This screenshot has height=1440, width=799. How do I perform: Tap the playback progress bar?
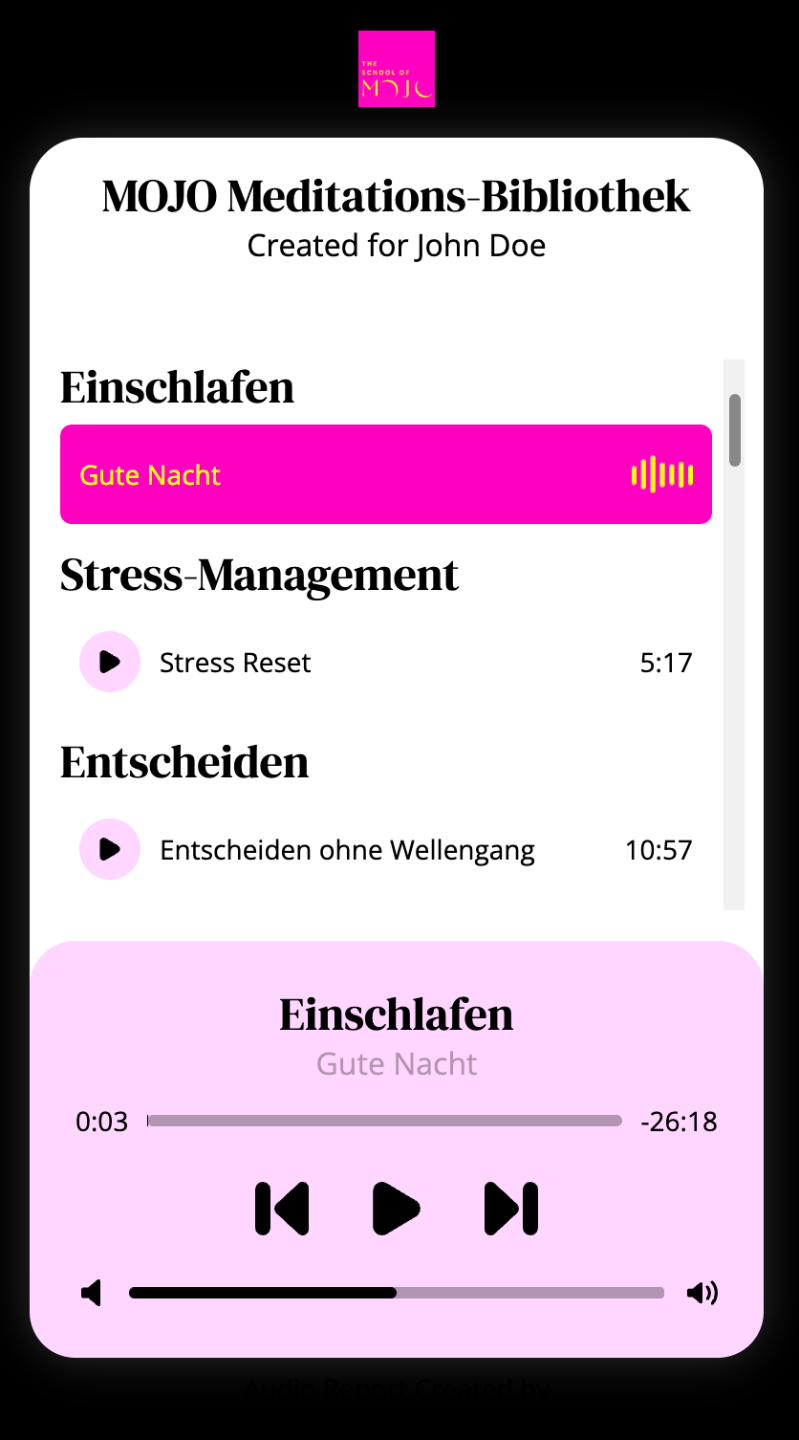point(385,1121)
